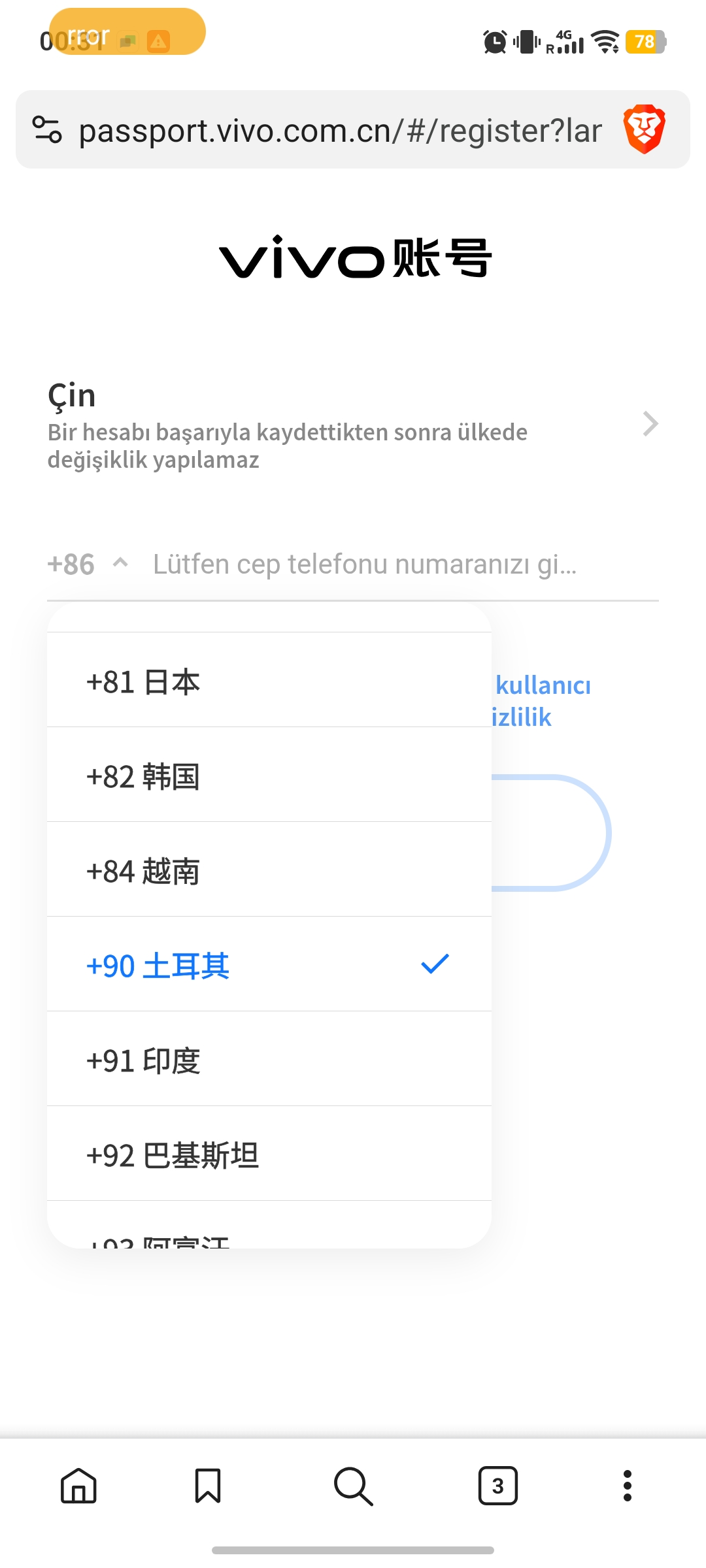Choose +92 巴基斯坦 country code
The width and height of the screenshot is (706, 1568).
click(269, 1154)
